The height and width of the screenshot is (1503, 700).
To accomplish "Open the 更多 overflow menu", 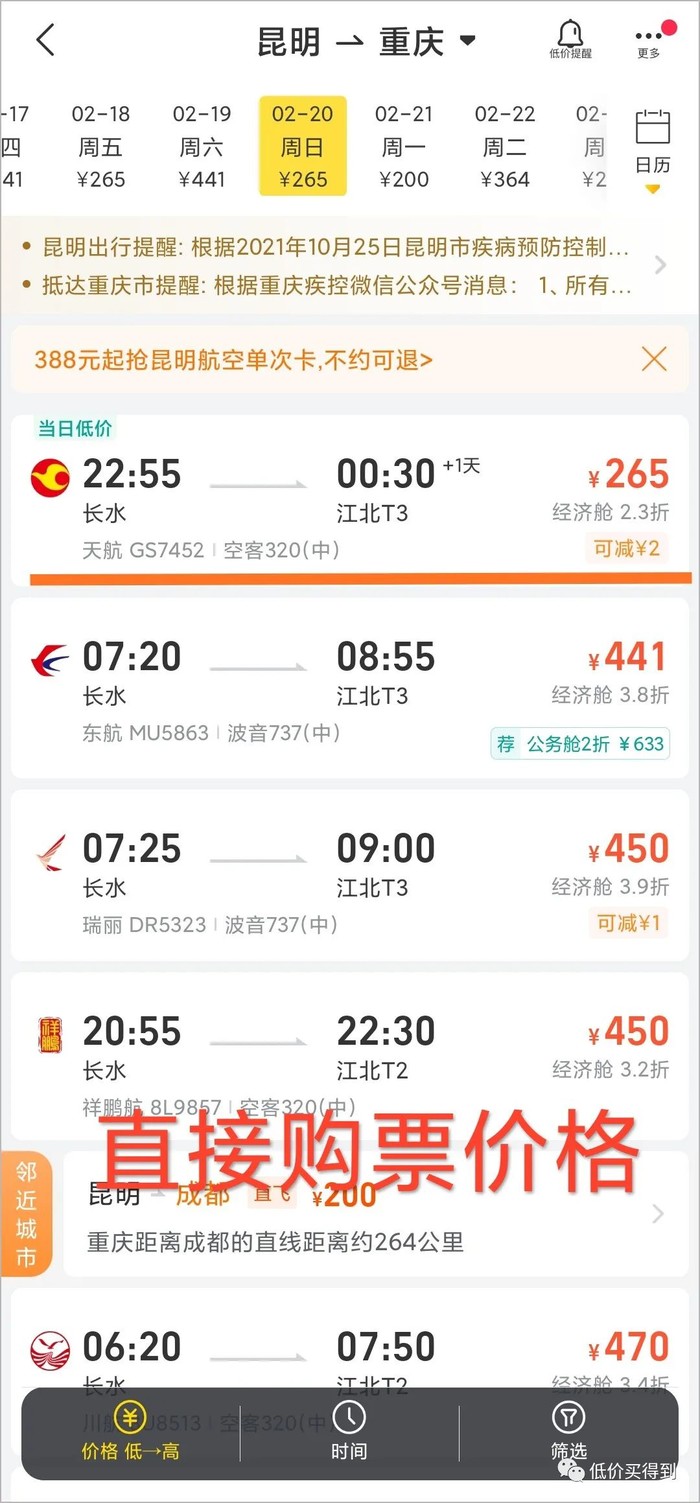I will 649,40.
